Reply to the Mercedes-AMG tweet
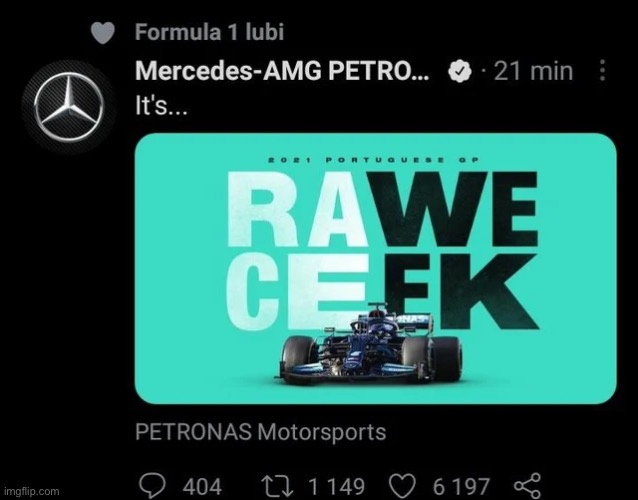The image size is (638, 500). (152, 485)
